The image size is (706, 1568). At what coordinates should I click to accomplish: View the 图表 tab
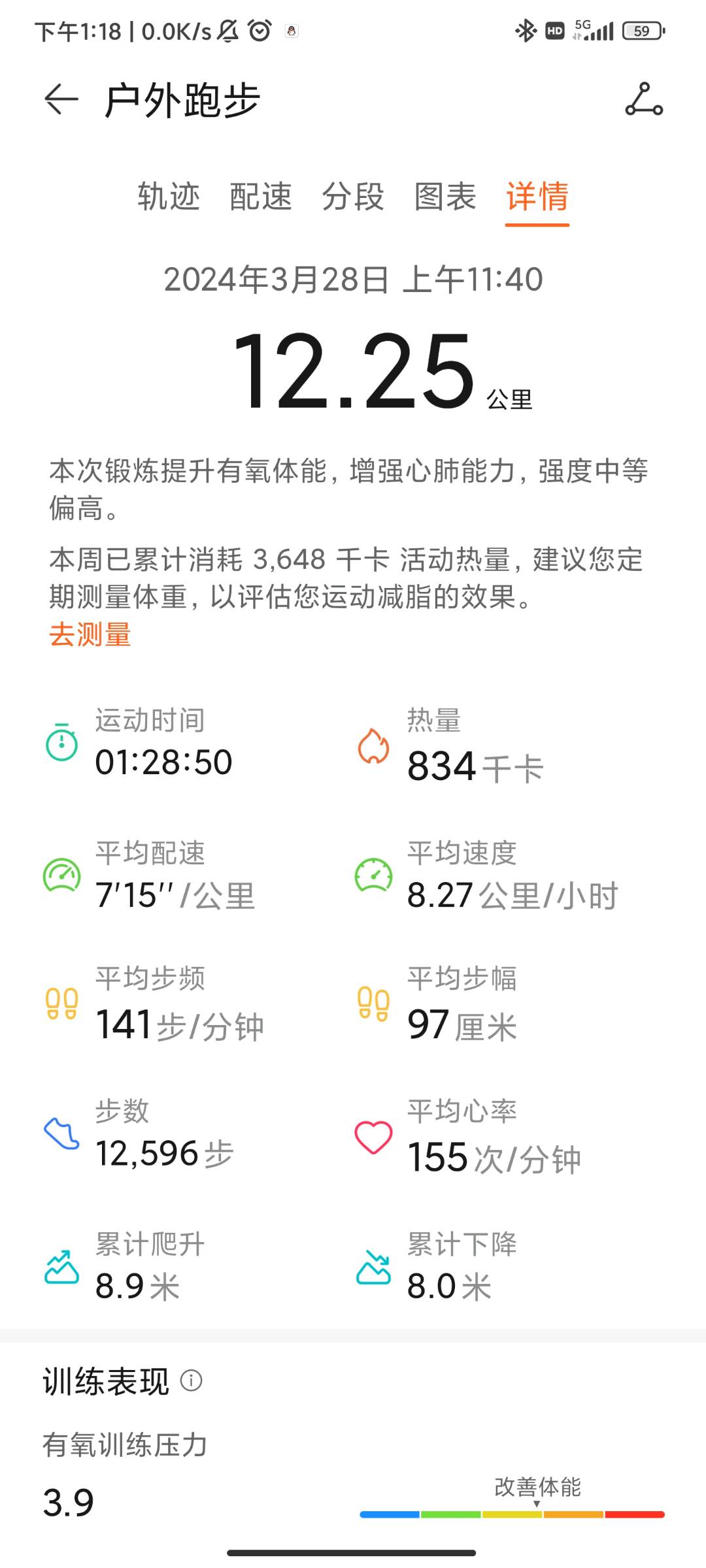pos(445,196)
